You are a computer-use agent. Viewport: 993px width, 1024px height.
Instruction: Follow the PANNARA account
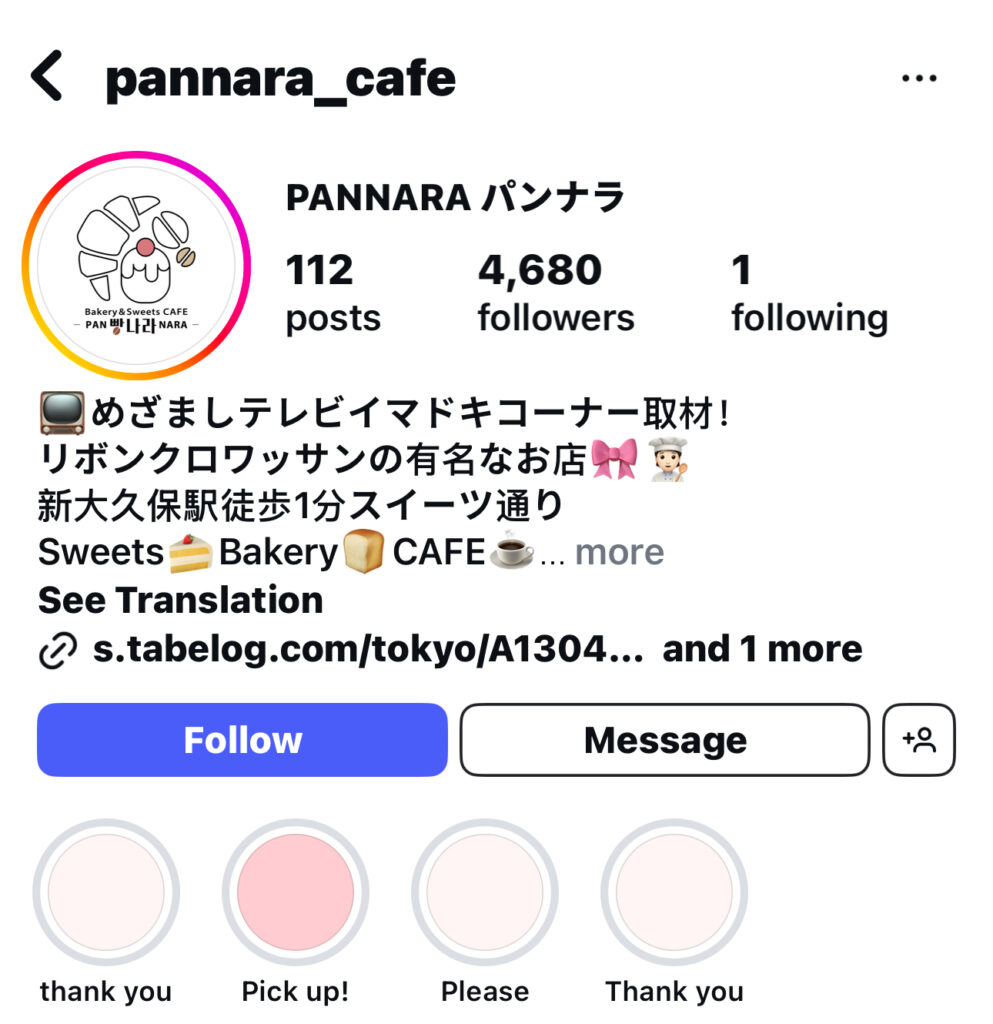(242, 740)
